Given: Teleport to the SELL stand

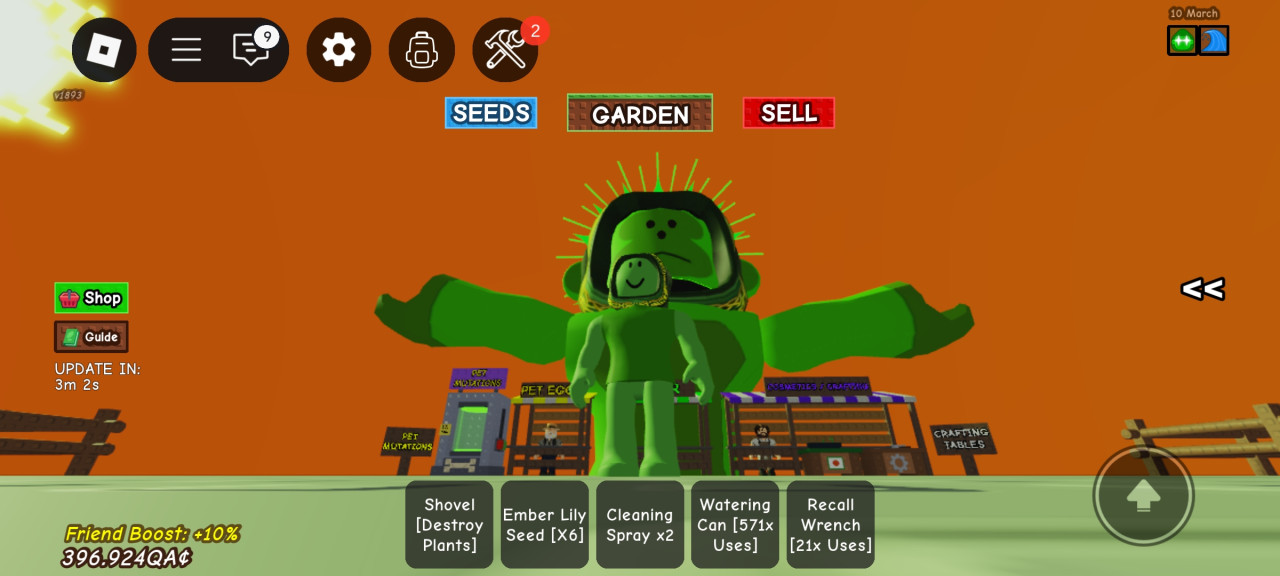Looking at the screenshot, I should point(789,113).
